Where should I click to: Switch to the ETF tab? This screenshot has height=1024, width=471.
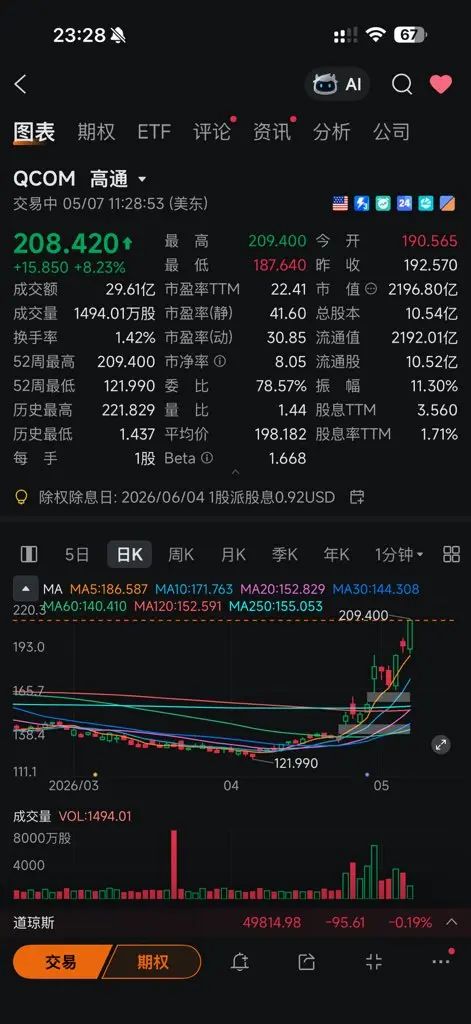coord(154,132)
